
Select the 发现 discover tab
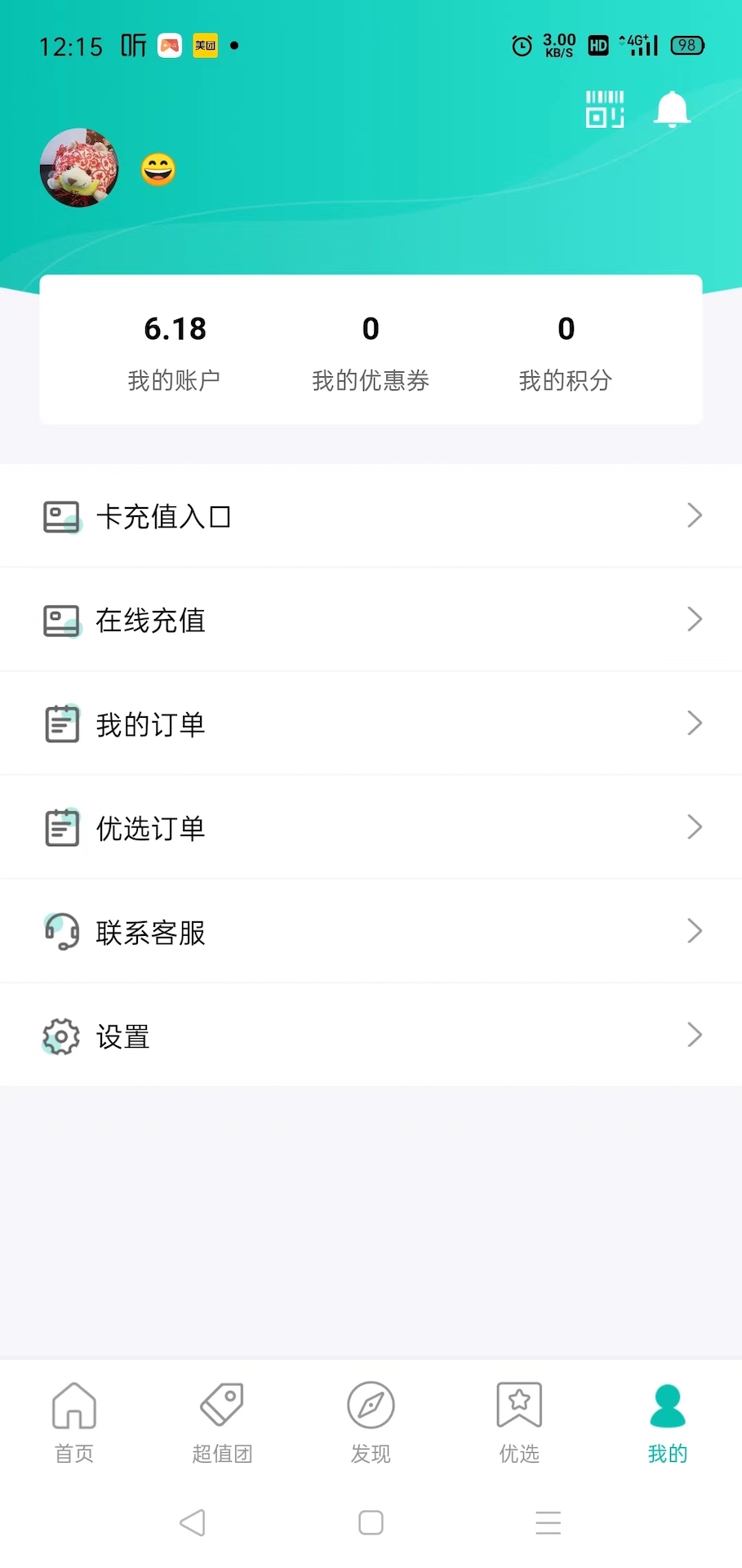click(371, 1421)
